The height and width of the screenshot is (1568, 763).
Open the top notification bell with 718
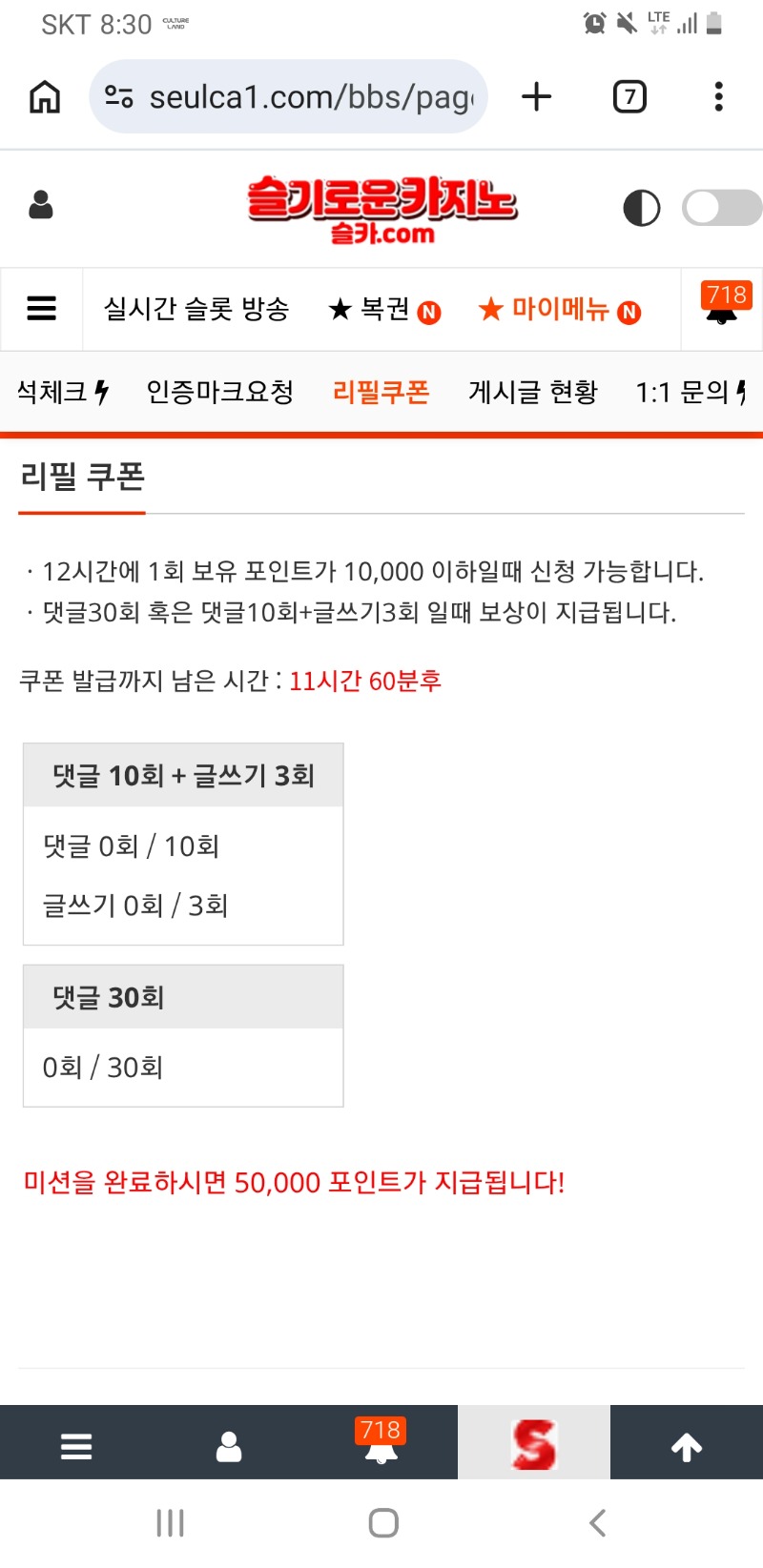(722, 307)
